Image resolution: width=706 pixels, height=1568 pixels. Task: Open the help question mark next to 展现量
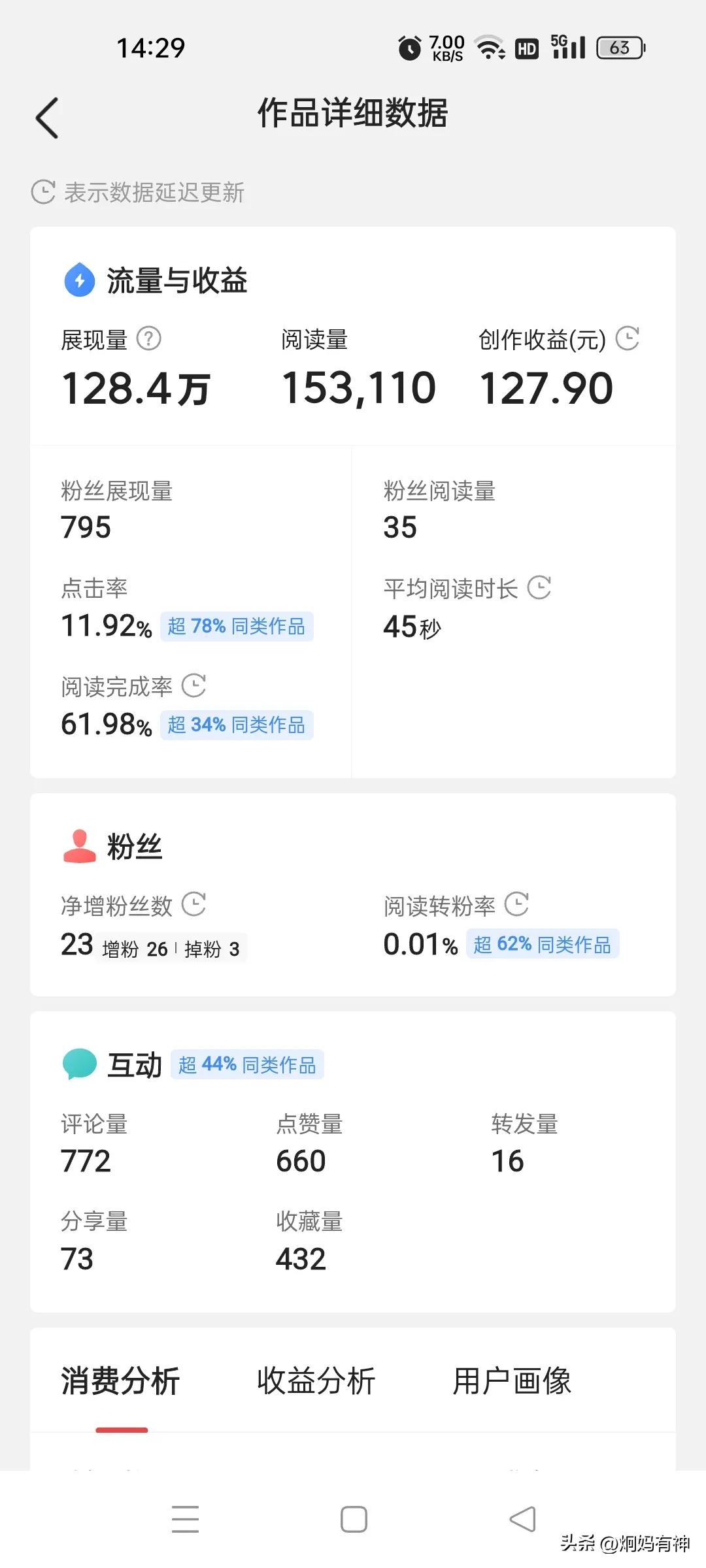[149, 339]
